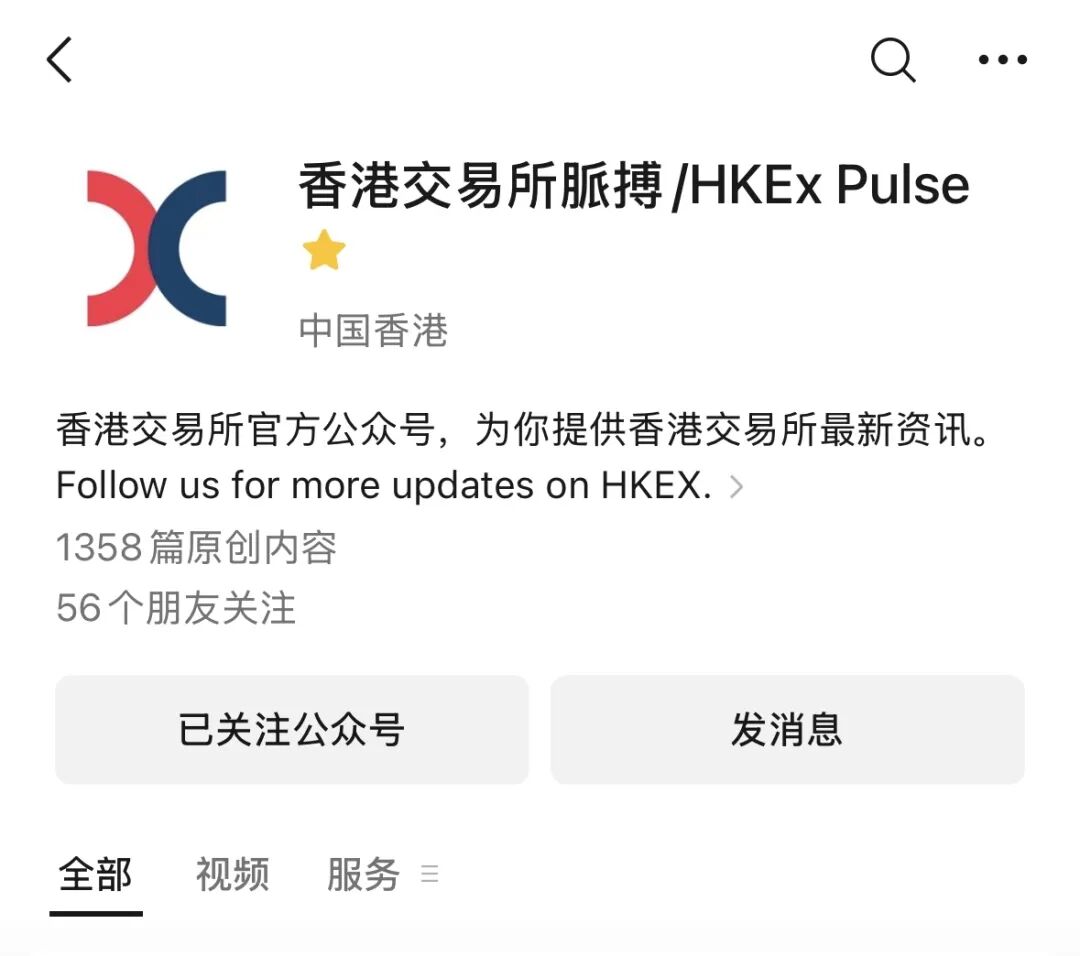Tap the 已关注公众号 button
The image size is (1080, 956).
(x=291, y=730)
